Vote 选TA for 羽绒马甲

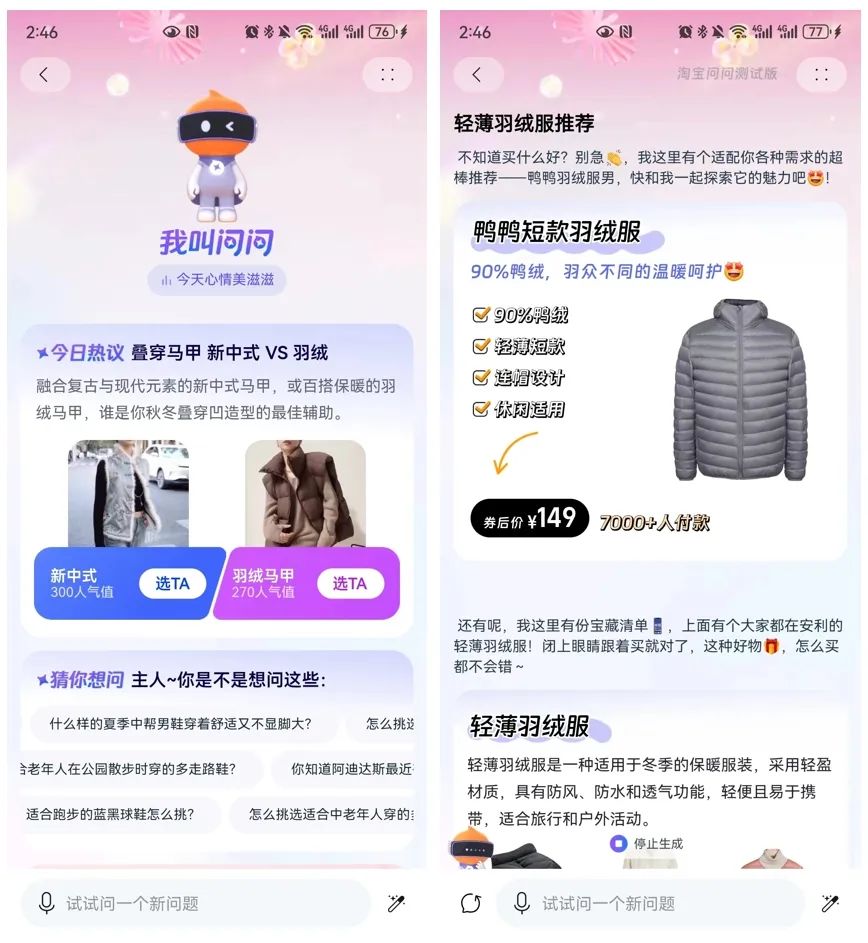coord(350,584)
